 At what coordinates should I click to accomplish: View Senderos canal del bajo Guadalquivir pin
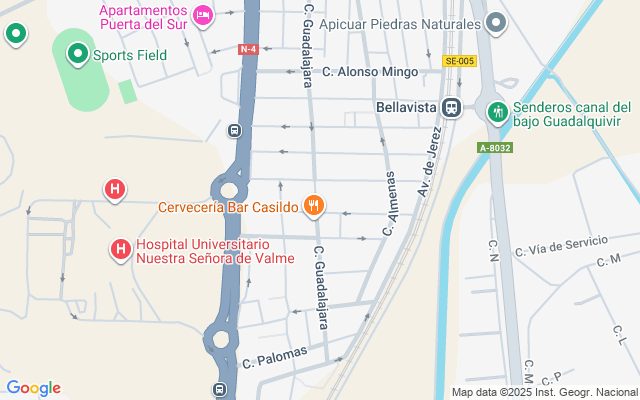(x=498, y=112)
